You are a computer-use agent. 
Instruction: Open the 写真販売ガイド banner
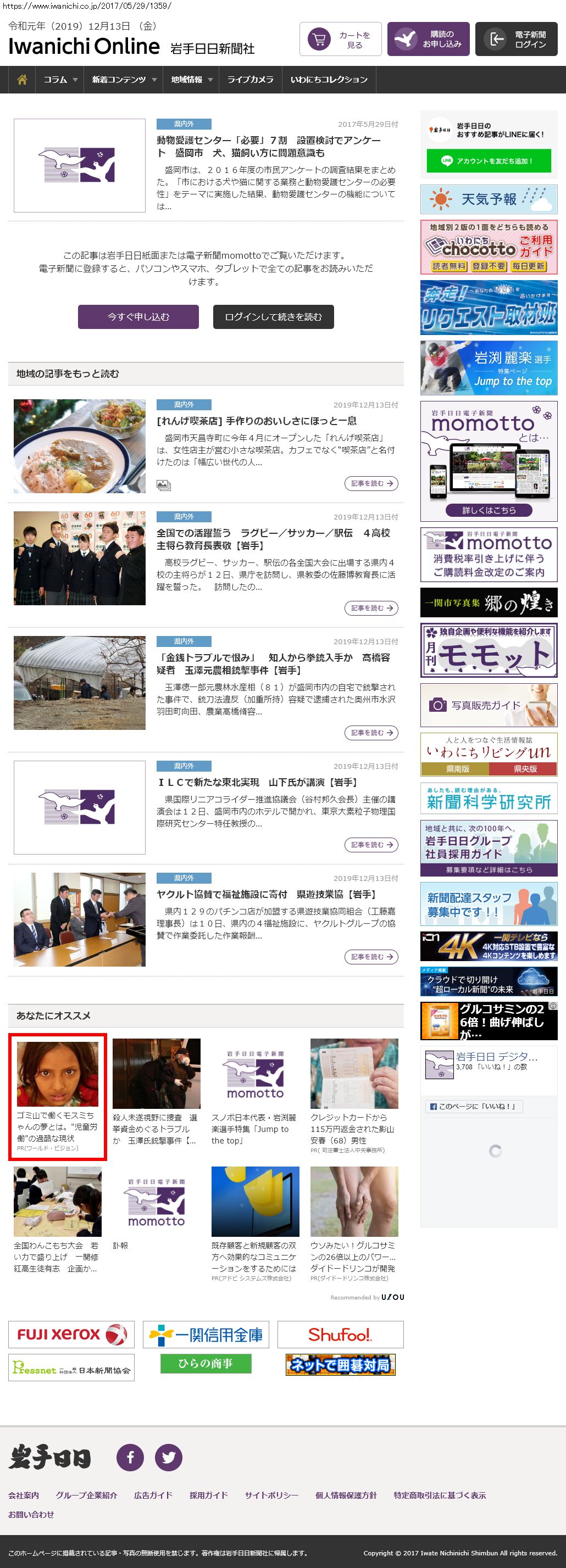[489, 705]
